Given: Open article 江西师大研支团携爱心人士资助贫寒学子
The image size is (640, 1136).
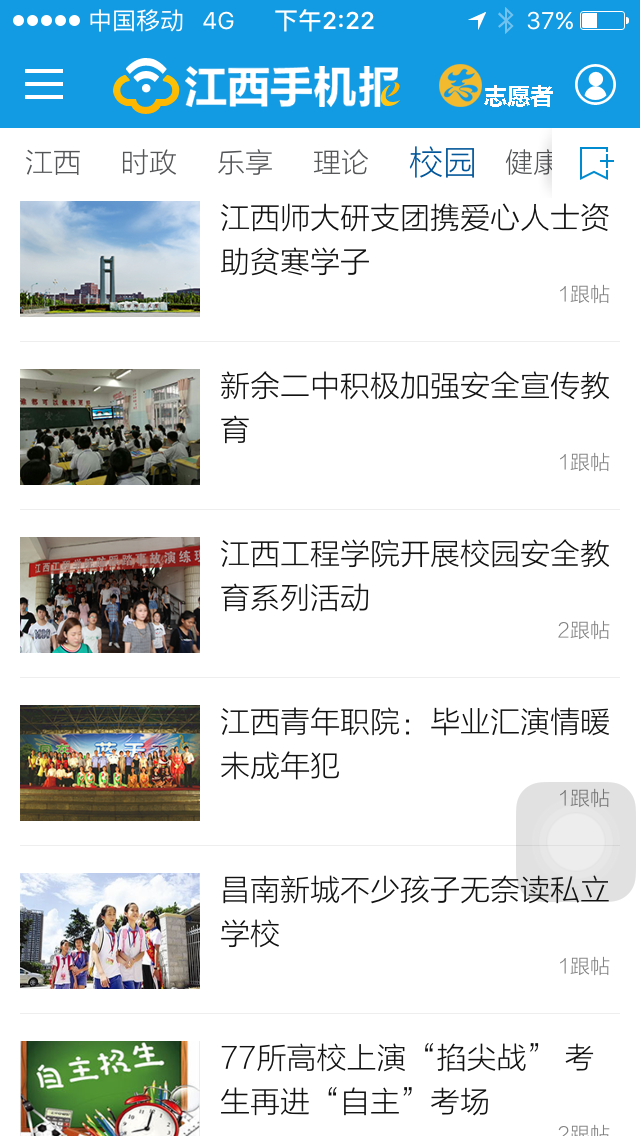Looking at the screenshot, I should coord(414,240).
